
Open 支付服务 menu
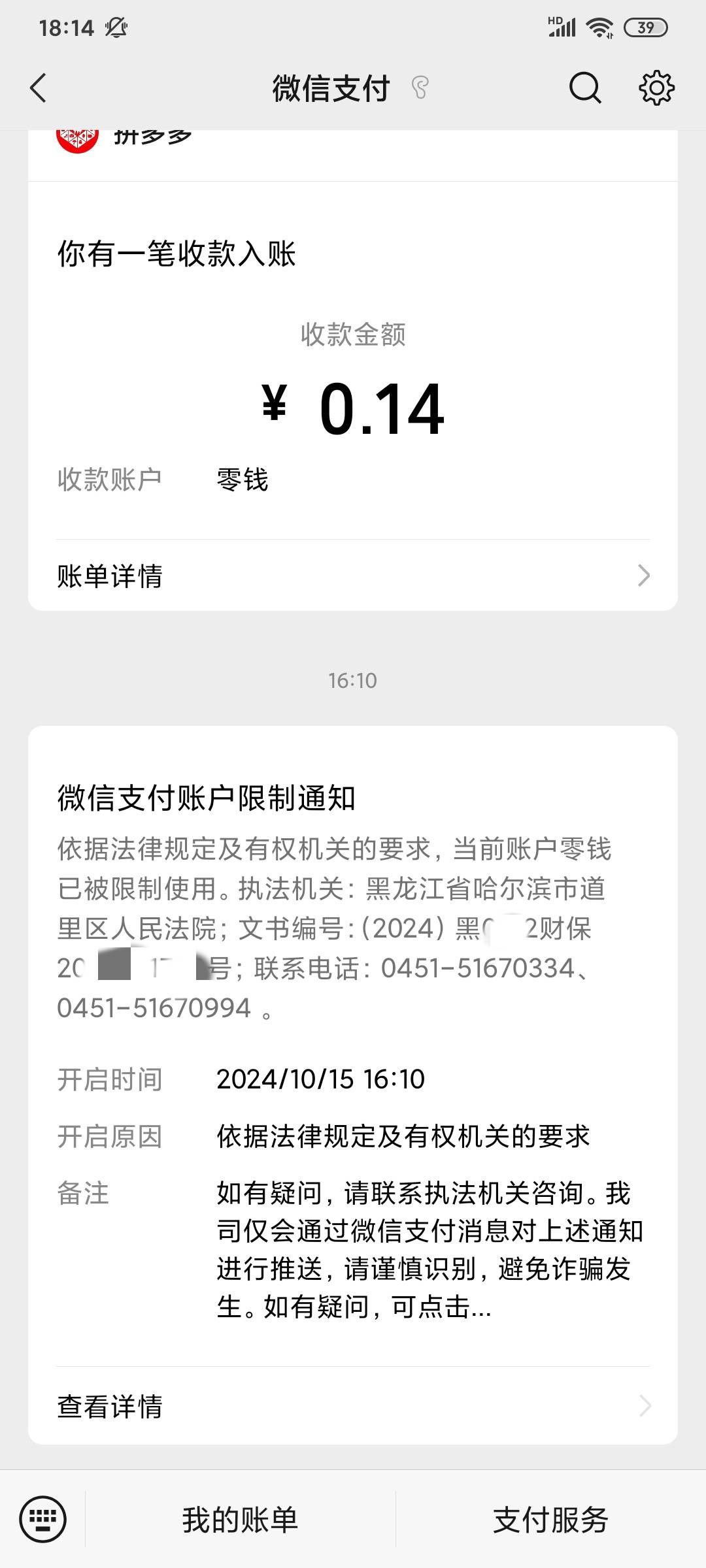pos(551,1520)
